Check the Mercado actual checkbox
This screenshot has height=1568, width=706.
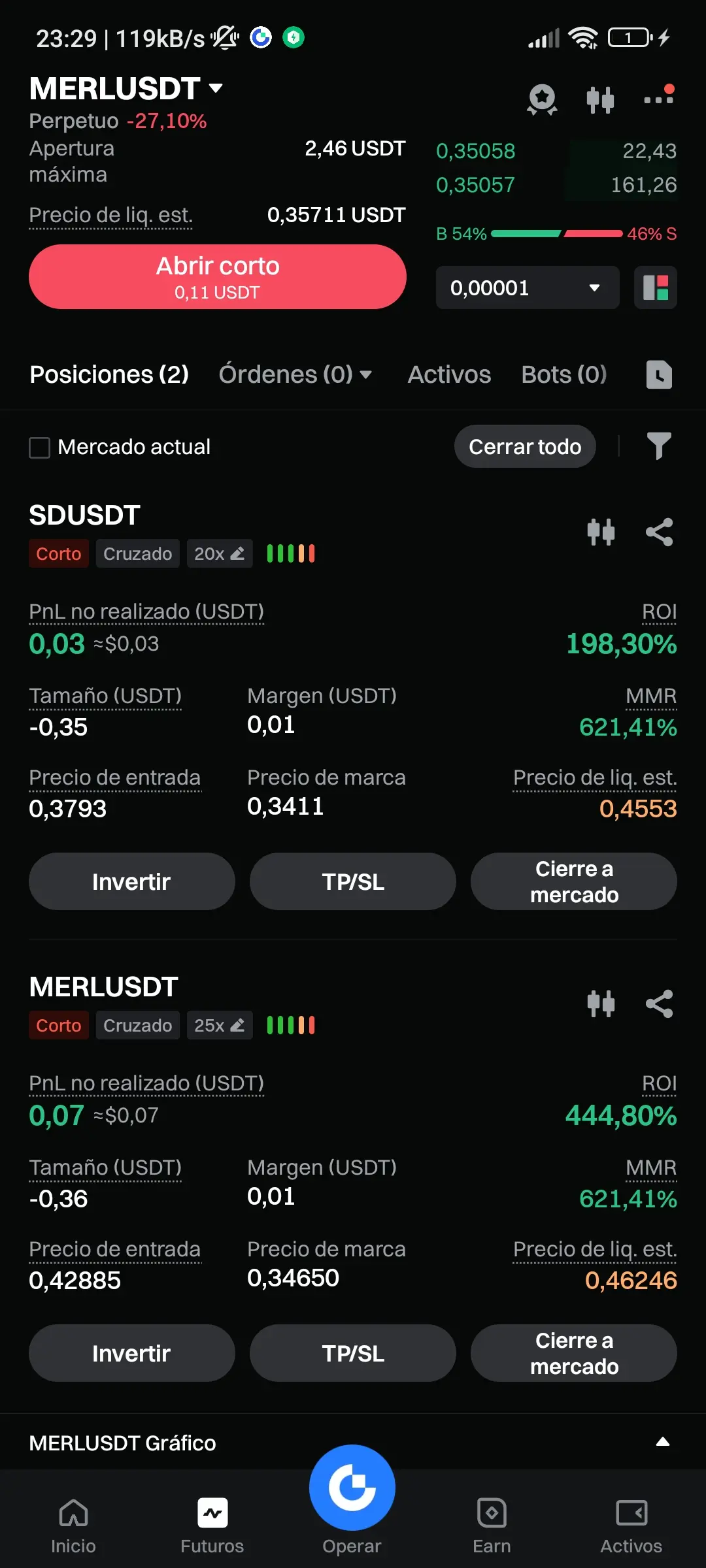tap(40, 448)
